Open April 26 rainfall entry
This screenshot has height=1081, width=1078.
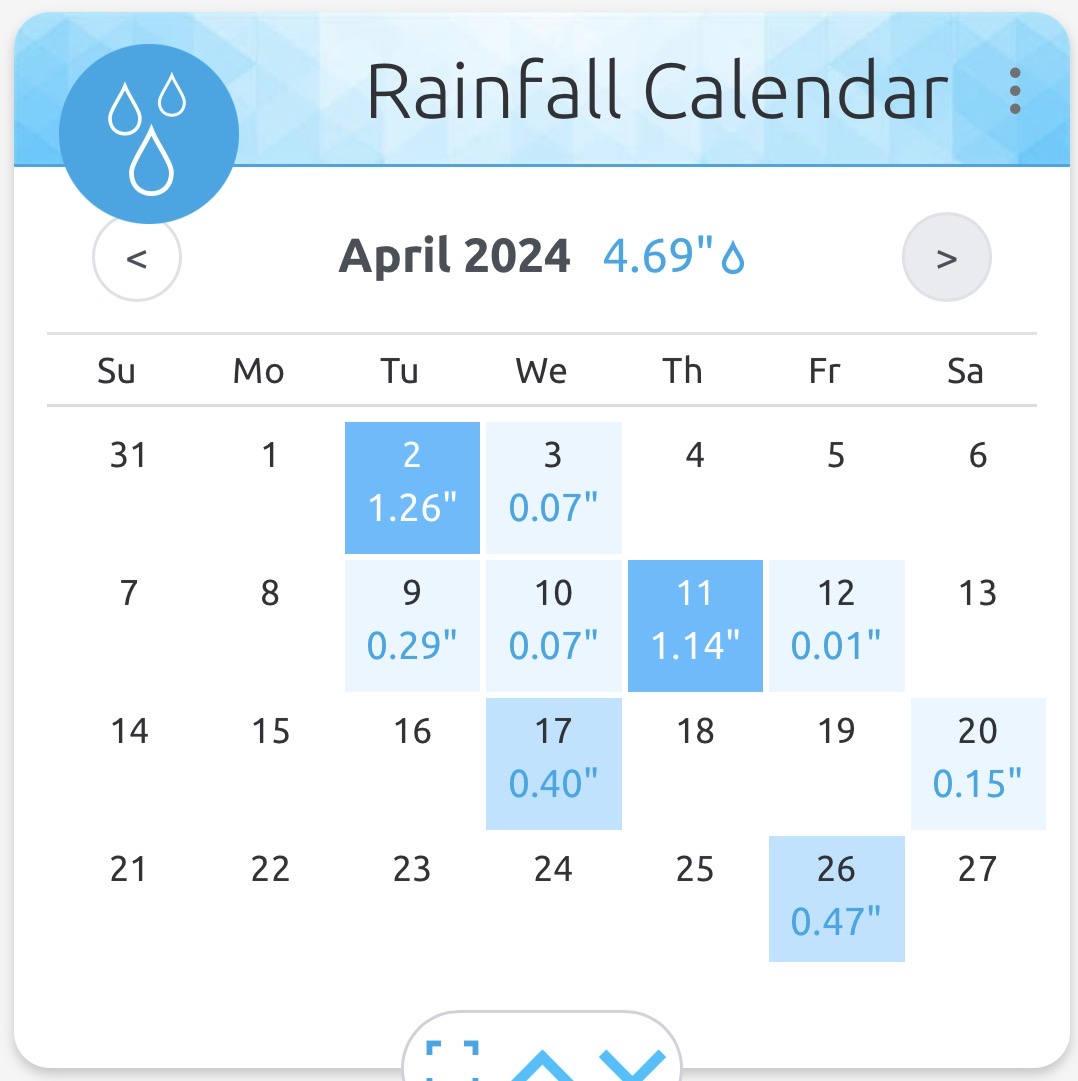point(837,898)
